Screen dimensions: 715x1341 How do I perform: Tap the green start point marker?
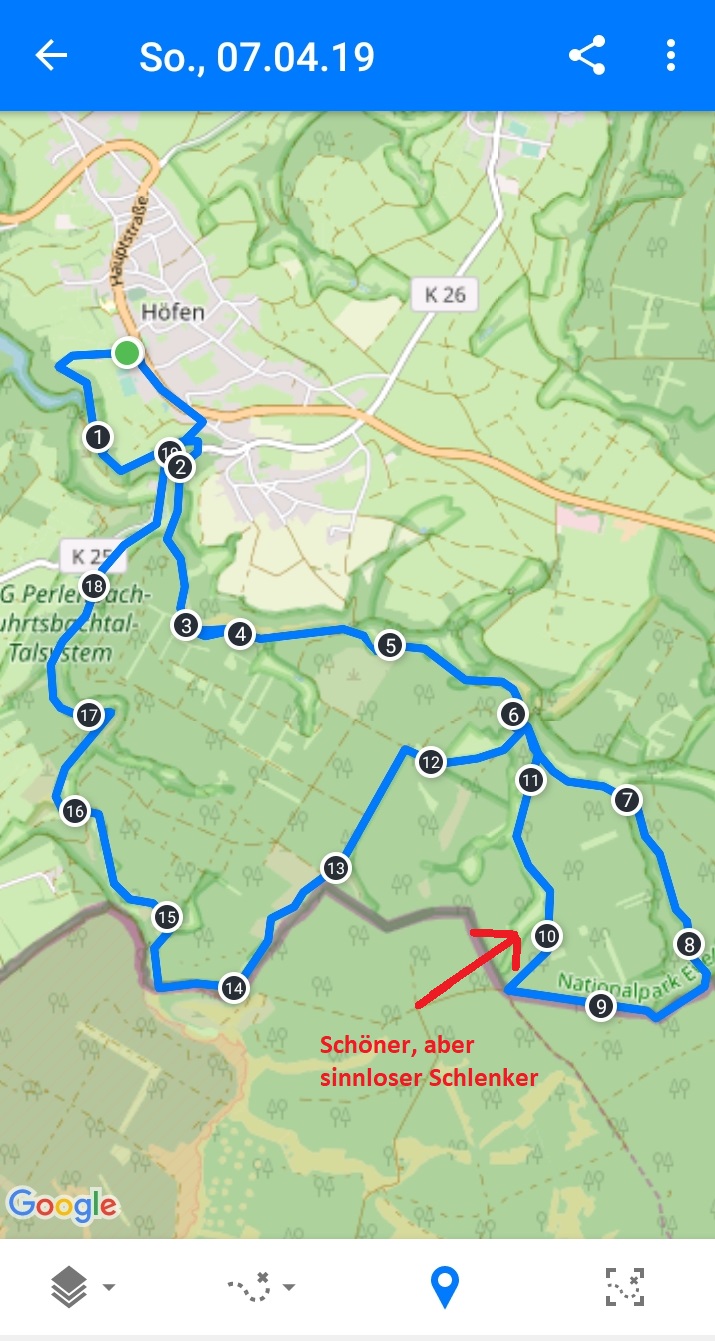[x=126, y=353]
